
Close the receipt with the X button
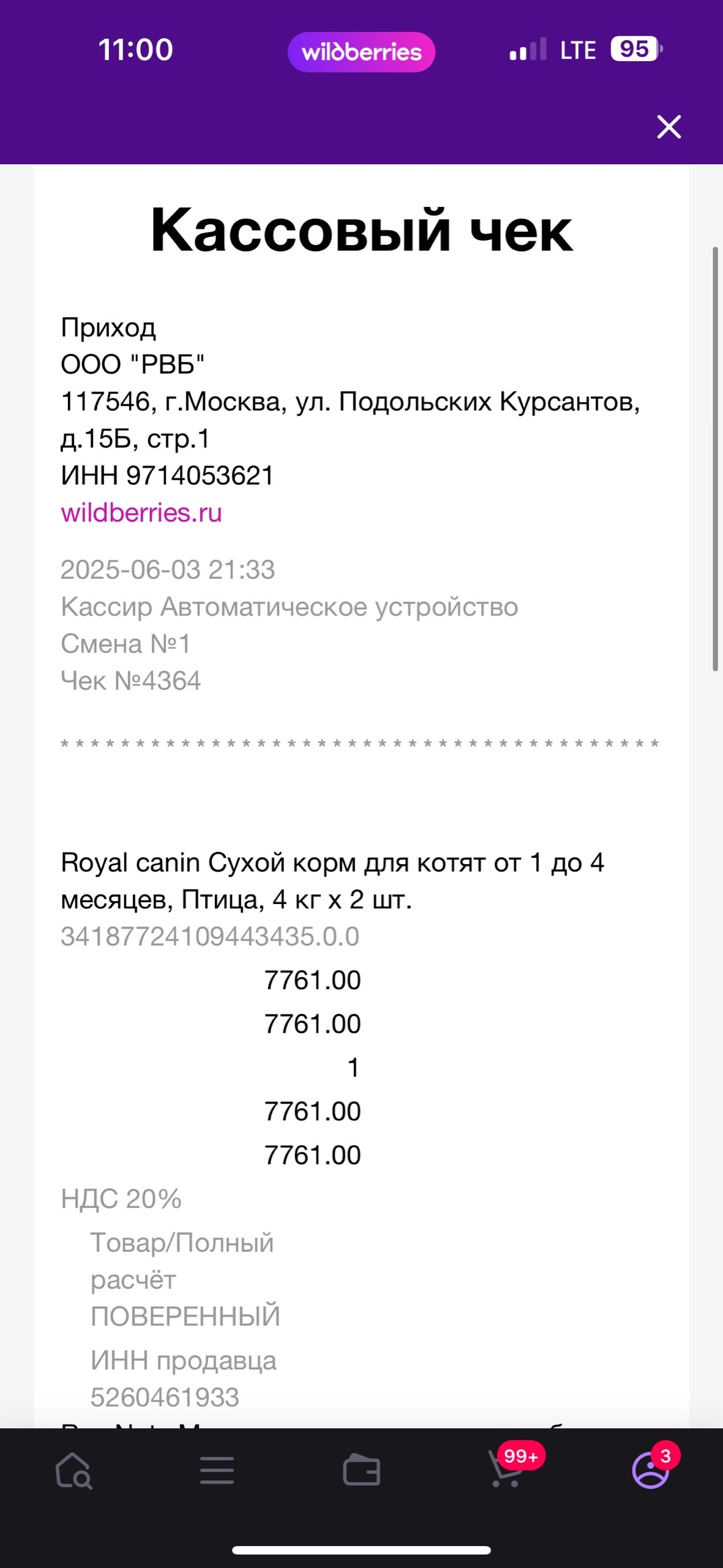(x=669, y=127)
